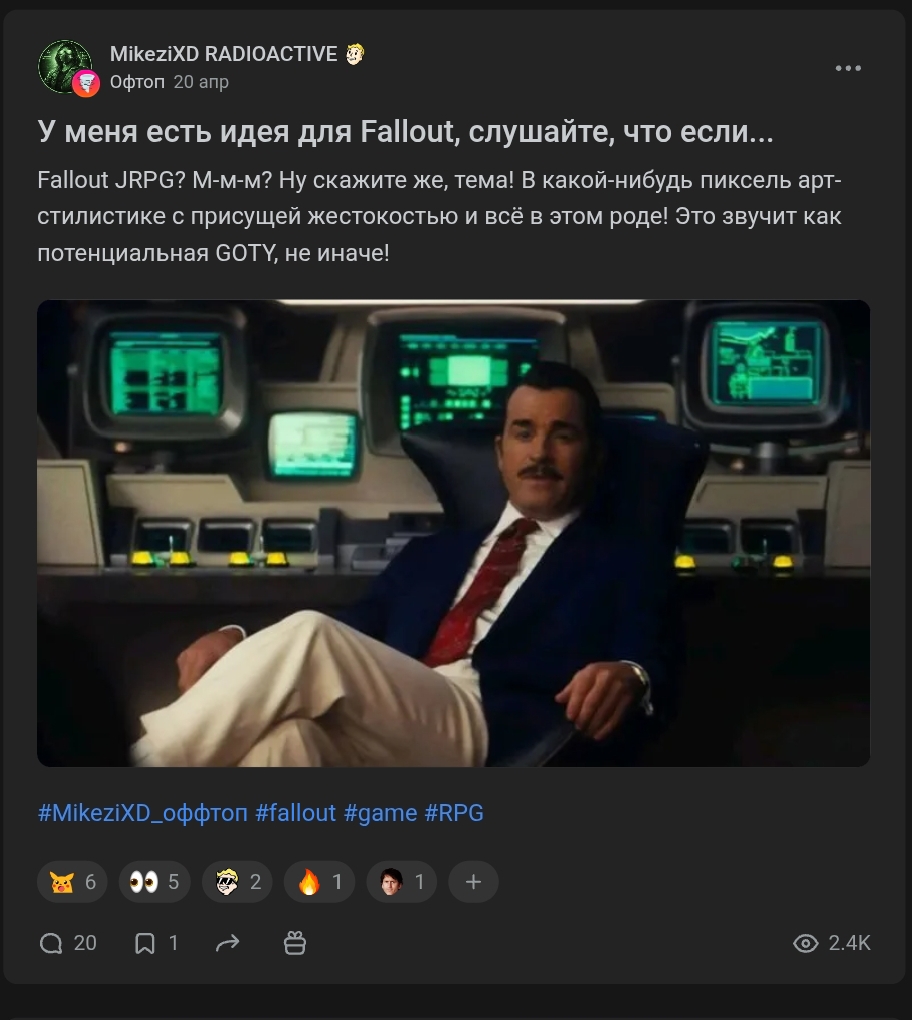Send a gift to the author
Viewport: 912px width, 1020px height.
(x=295, y=943)
